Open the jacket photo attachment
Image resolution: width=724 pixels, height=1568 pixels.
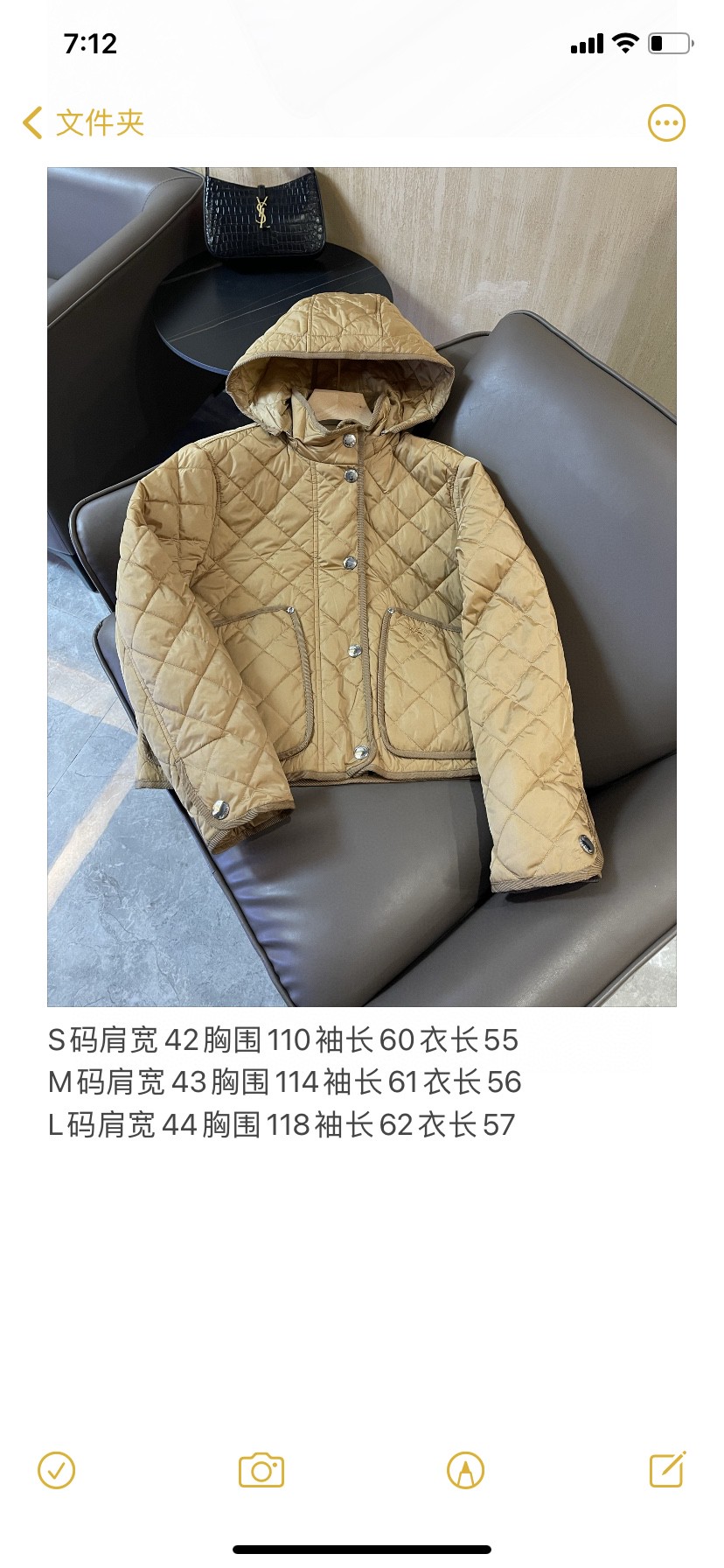tap(361, 586)
